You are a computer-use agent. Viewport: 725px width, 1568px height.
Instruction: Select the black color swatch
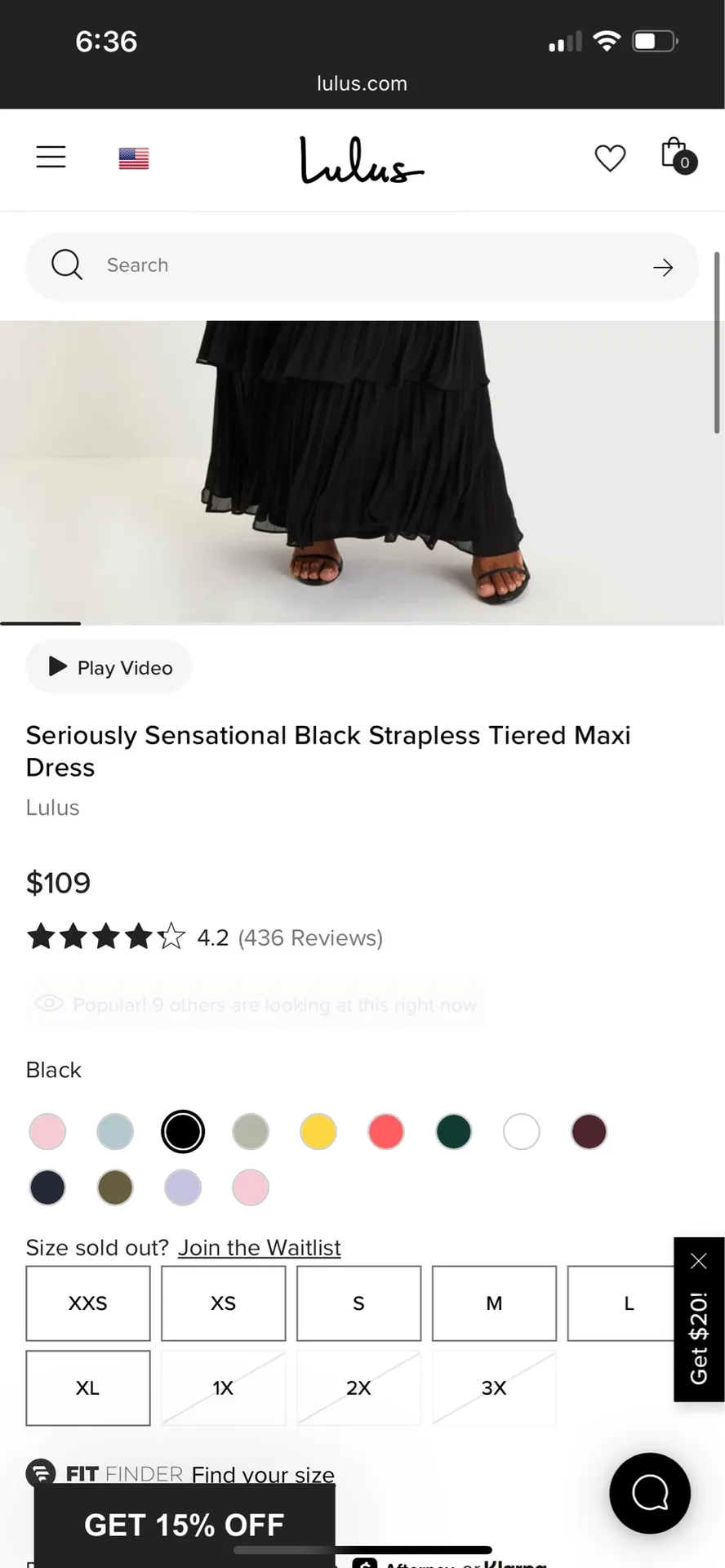click(182, 1131)
